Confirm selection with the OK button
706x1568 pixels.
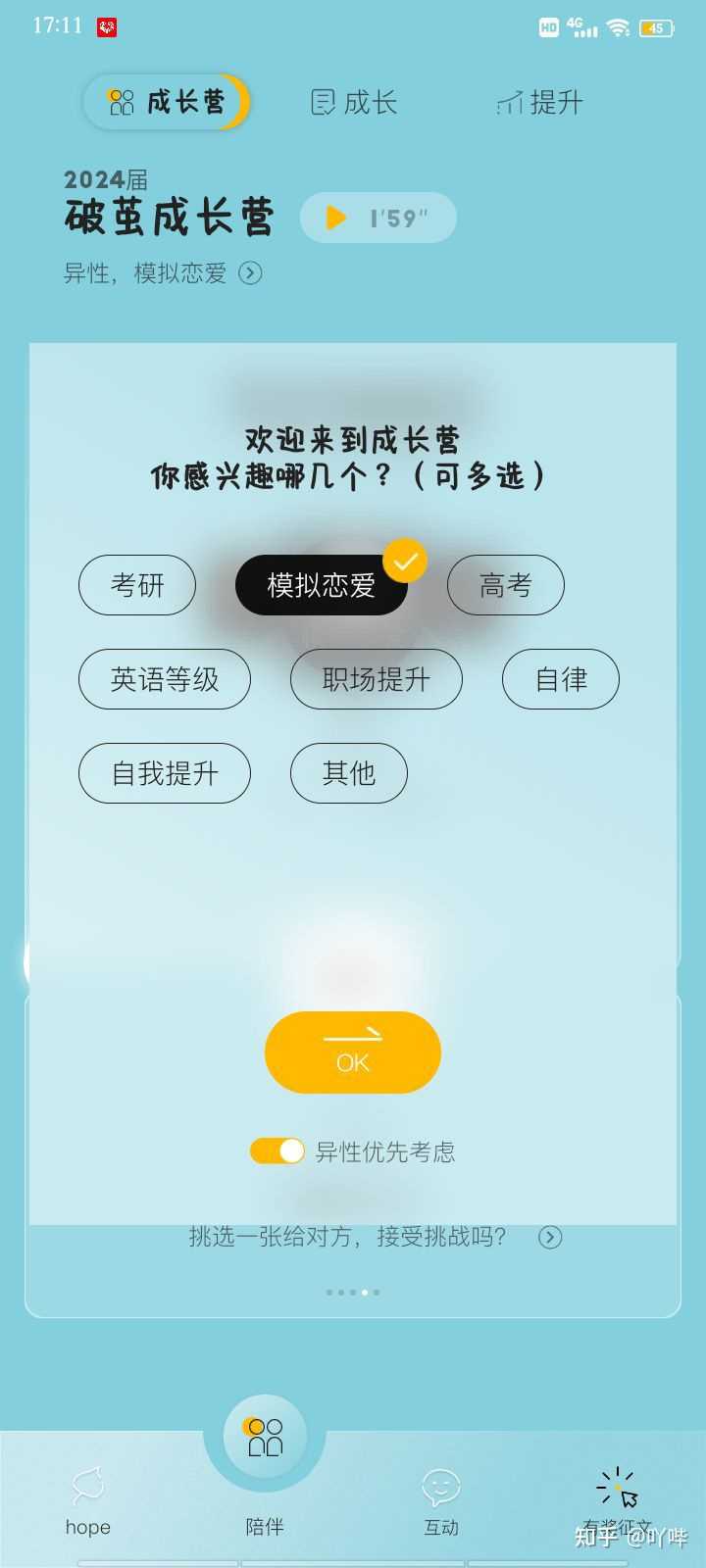[353, 1053]
